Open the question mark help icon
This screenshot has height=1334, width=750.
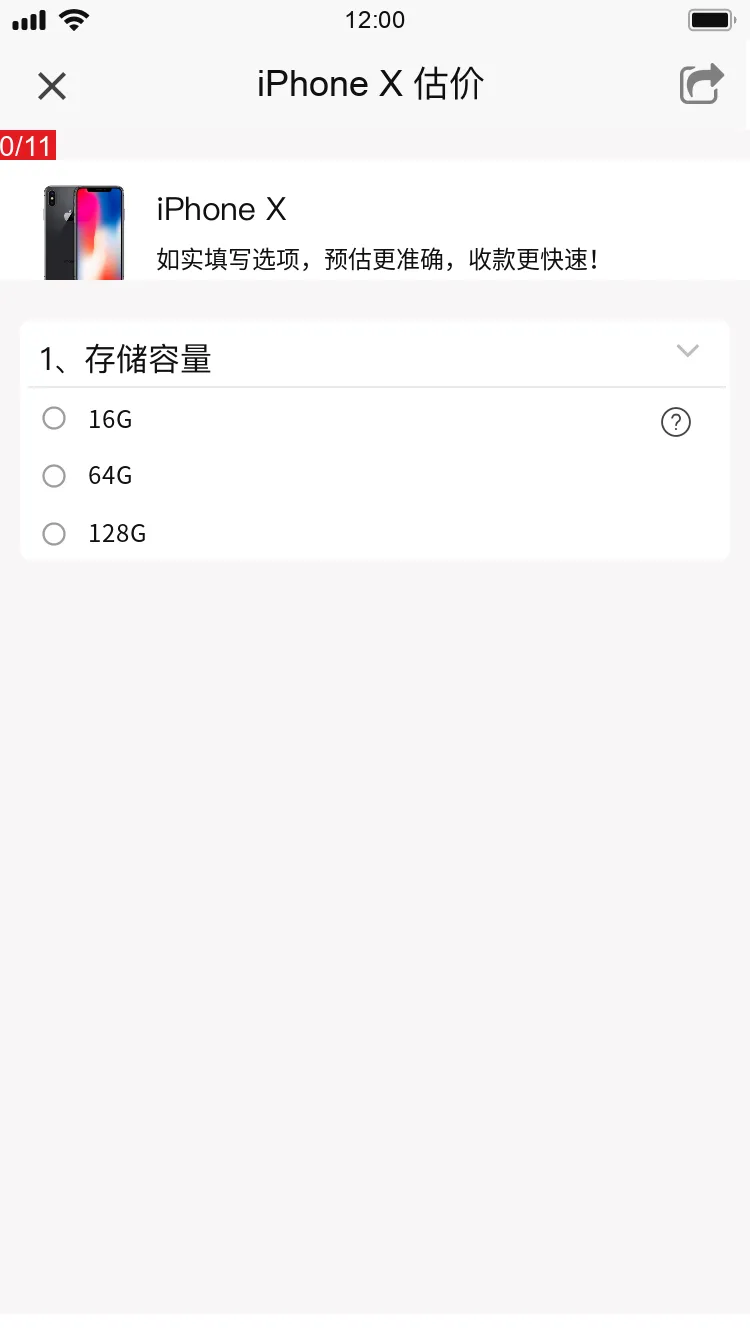pos(676,423)
